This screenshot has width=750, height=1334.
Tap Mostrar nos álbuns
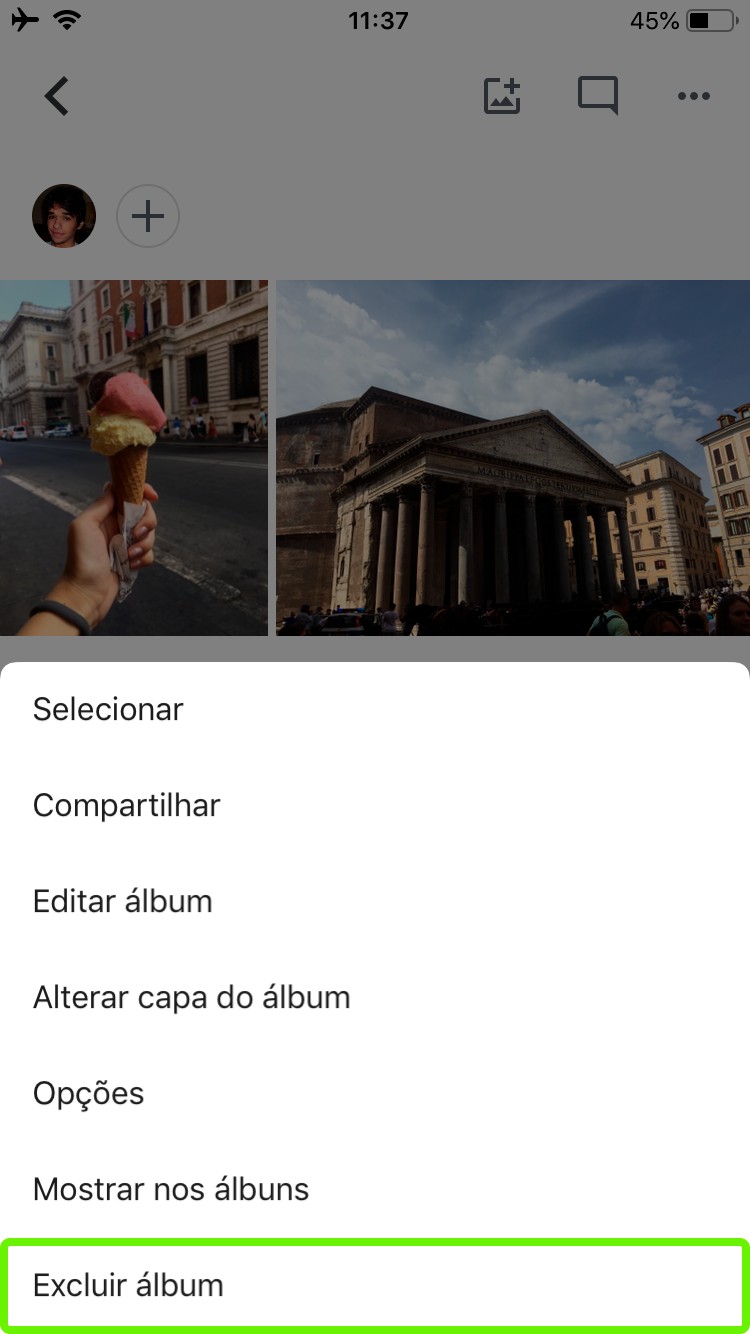(171, 1190)
